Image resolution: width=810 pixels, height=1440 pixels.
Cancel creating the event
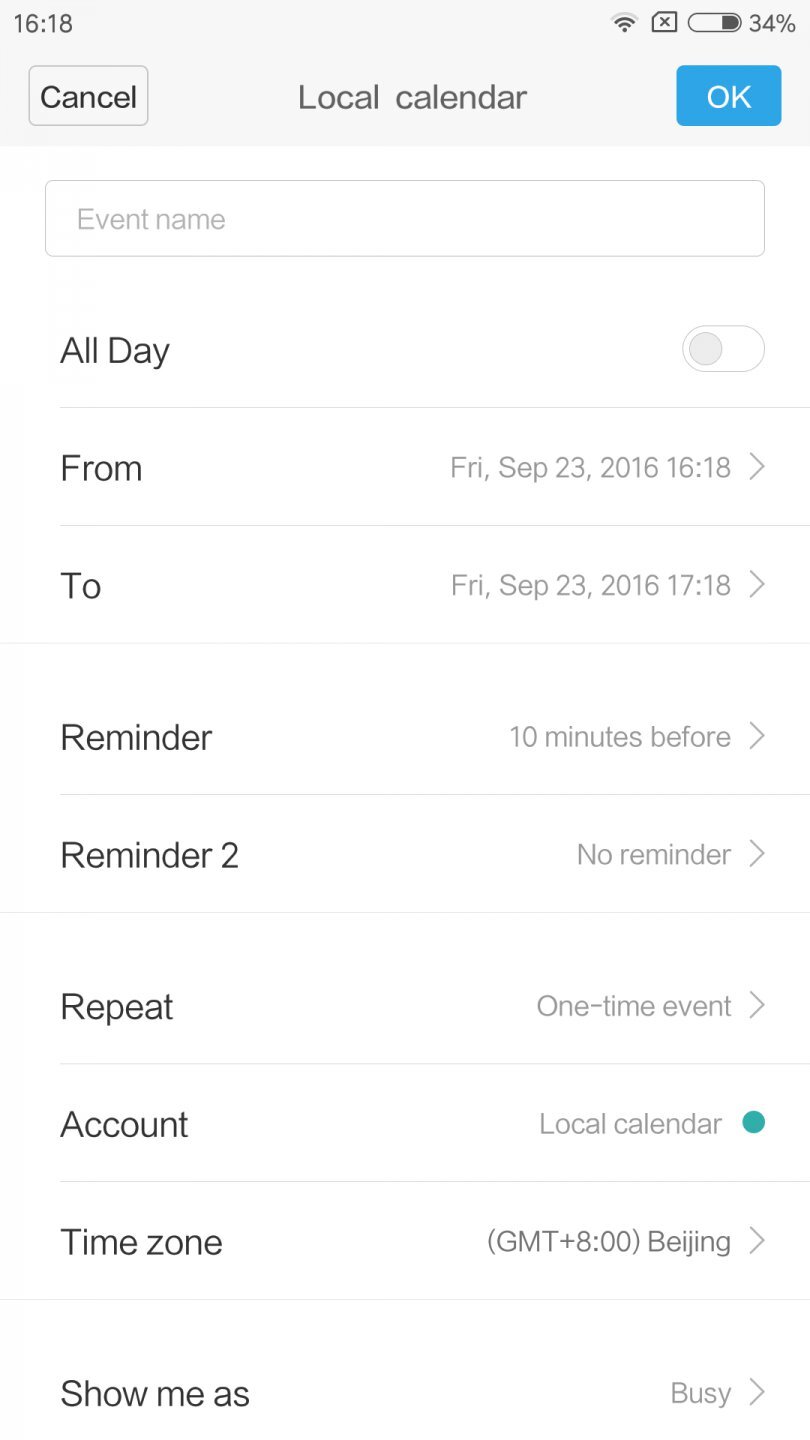[x=88, y=96]
